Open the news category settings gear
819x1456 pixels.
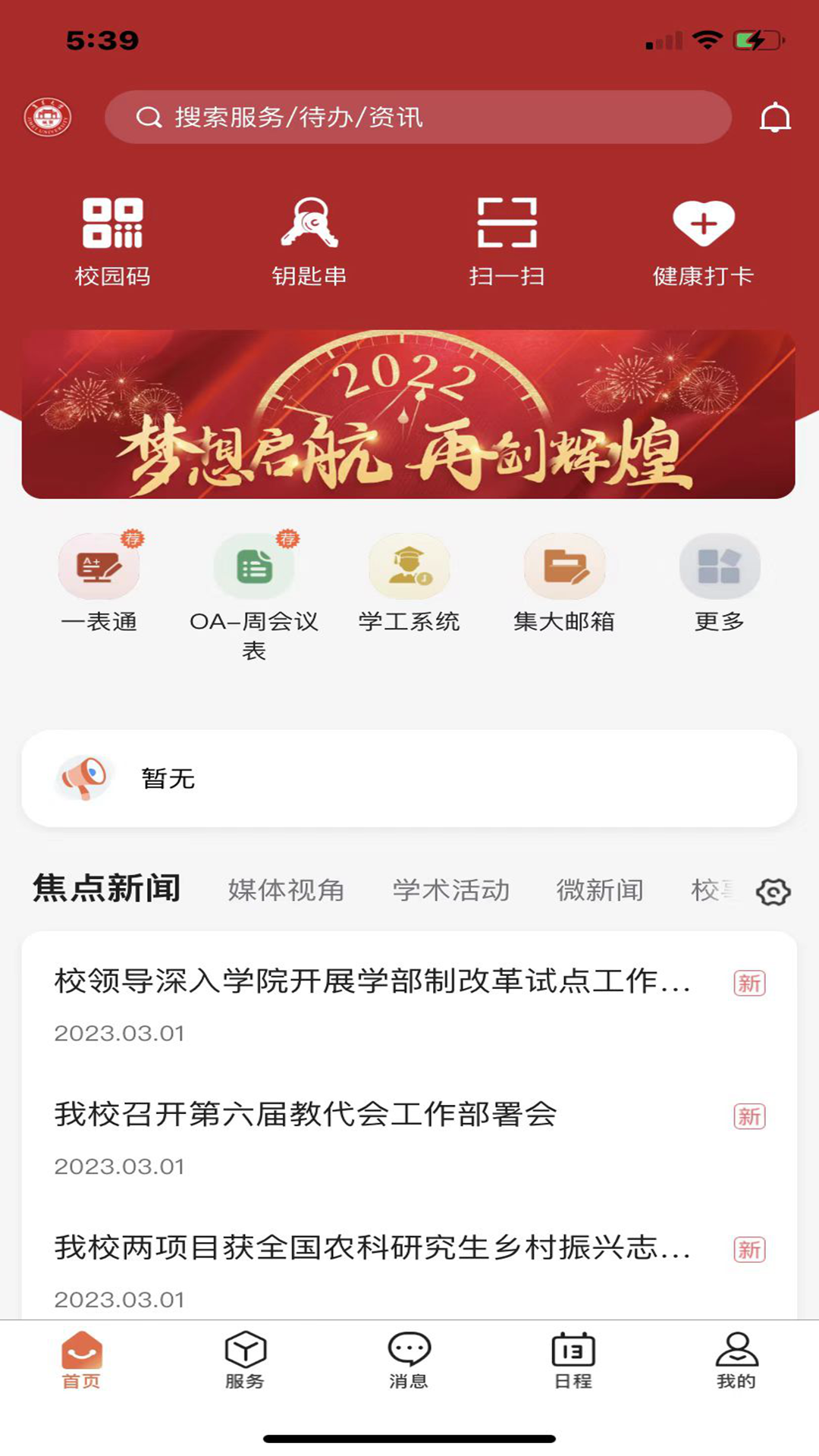(x=773, y=893)
